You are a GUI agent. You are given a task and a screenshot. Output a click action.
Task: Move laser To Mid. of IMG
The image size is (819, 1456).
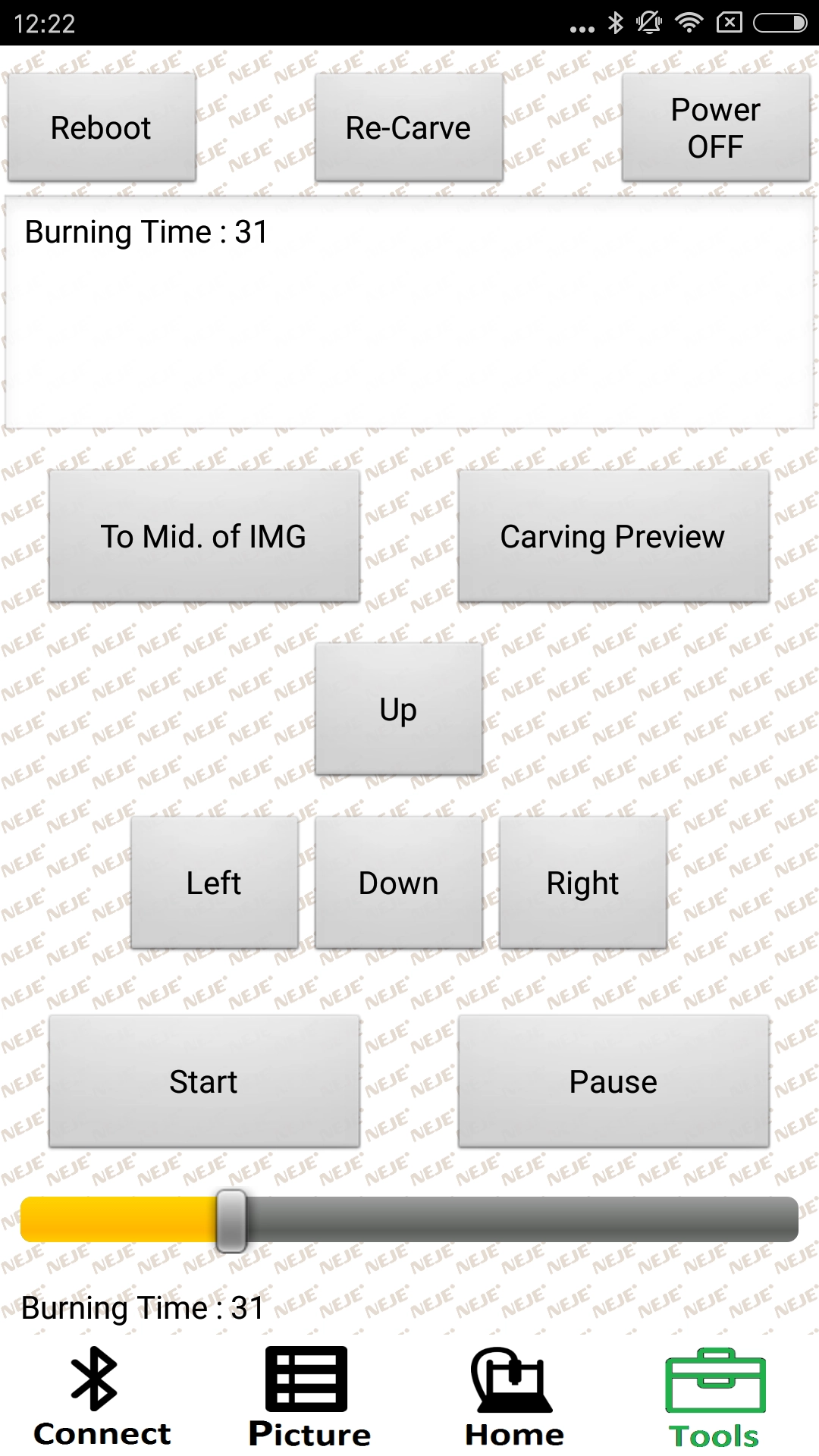pos(204,536)
